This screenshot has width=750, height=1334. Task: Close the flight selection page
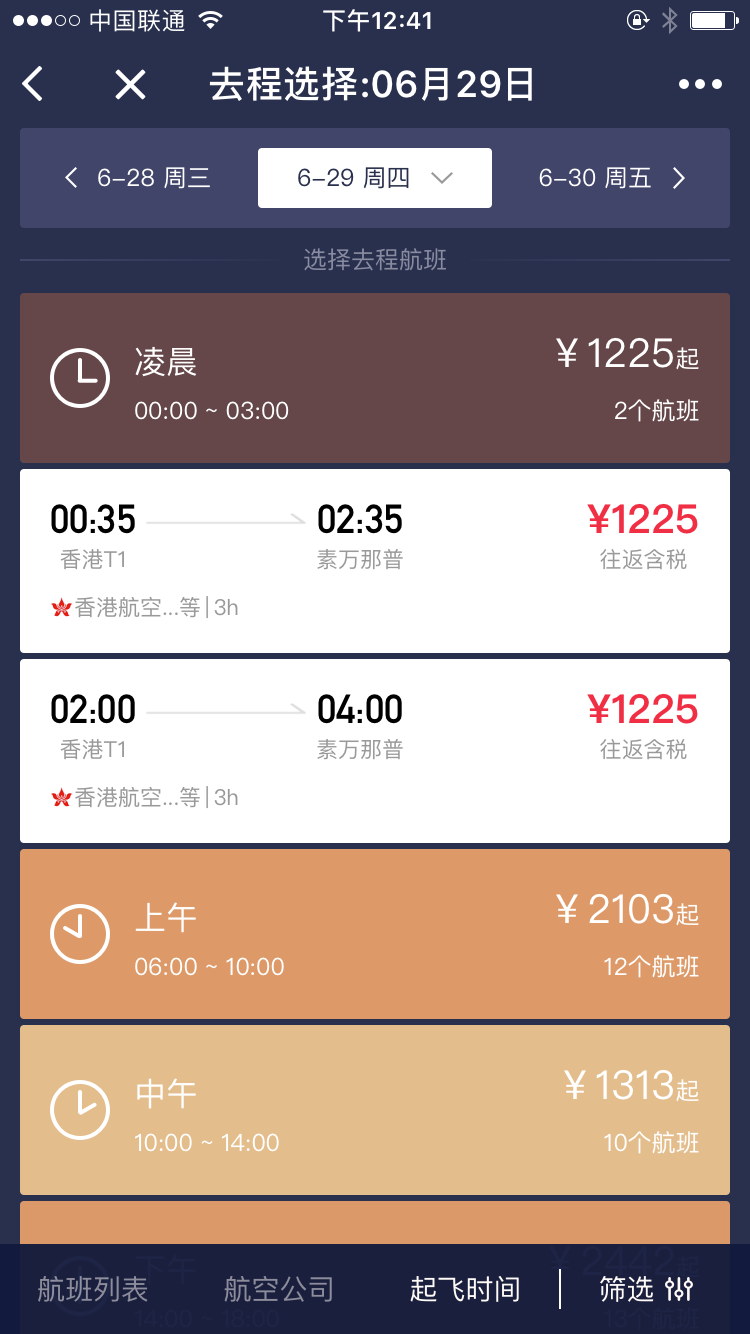pos(130,85)
